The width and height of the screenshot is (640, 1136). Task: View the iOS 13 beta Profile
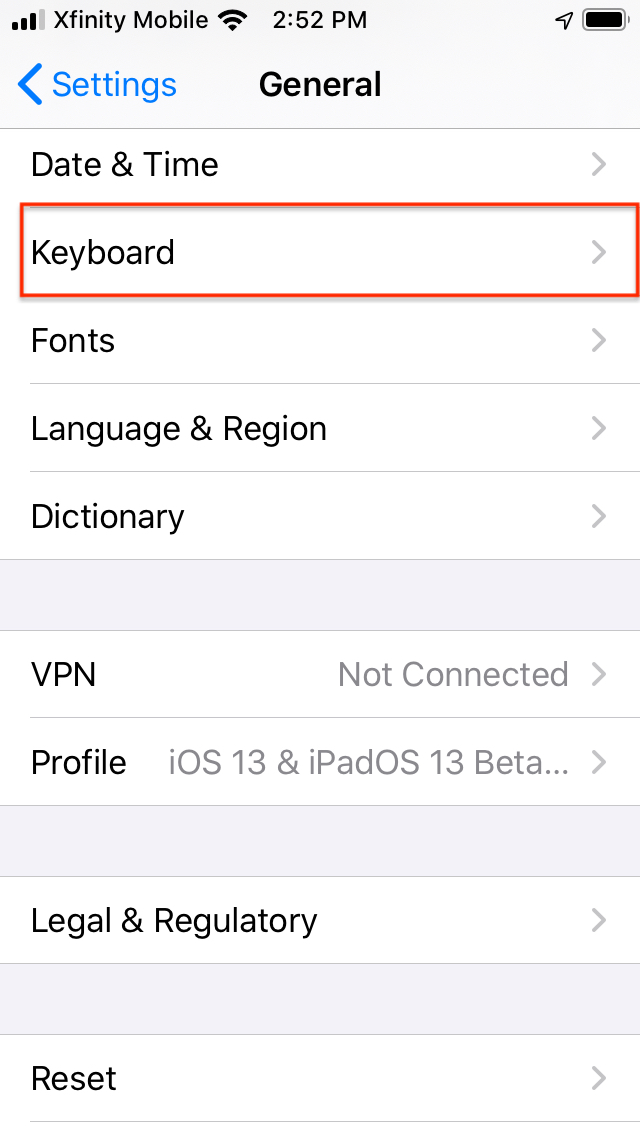320,762
